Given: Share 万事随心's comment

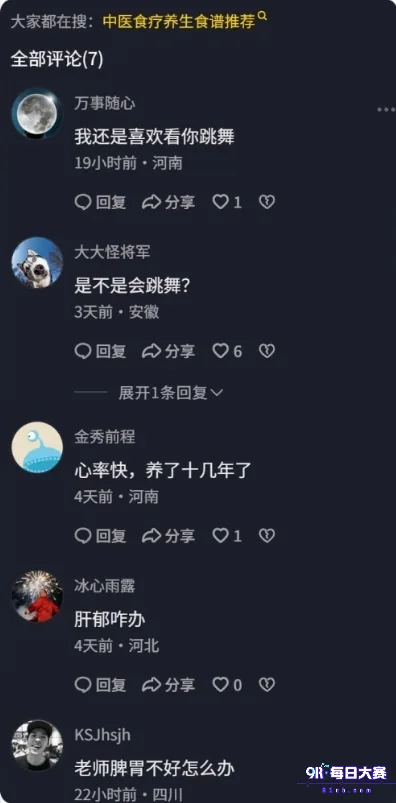Looking at the screenshot, I should (169, 202).
